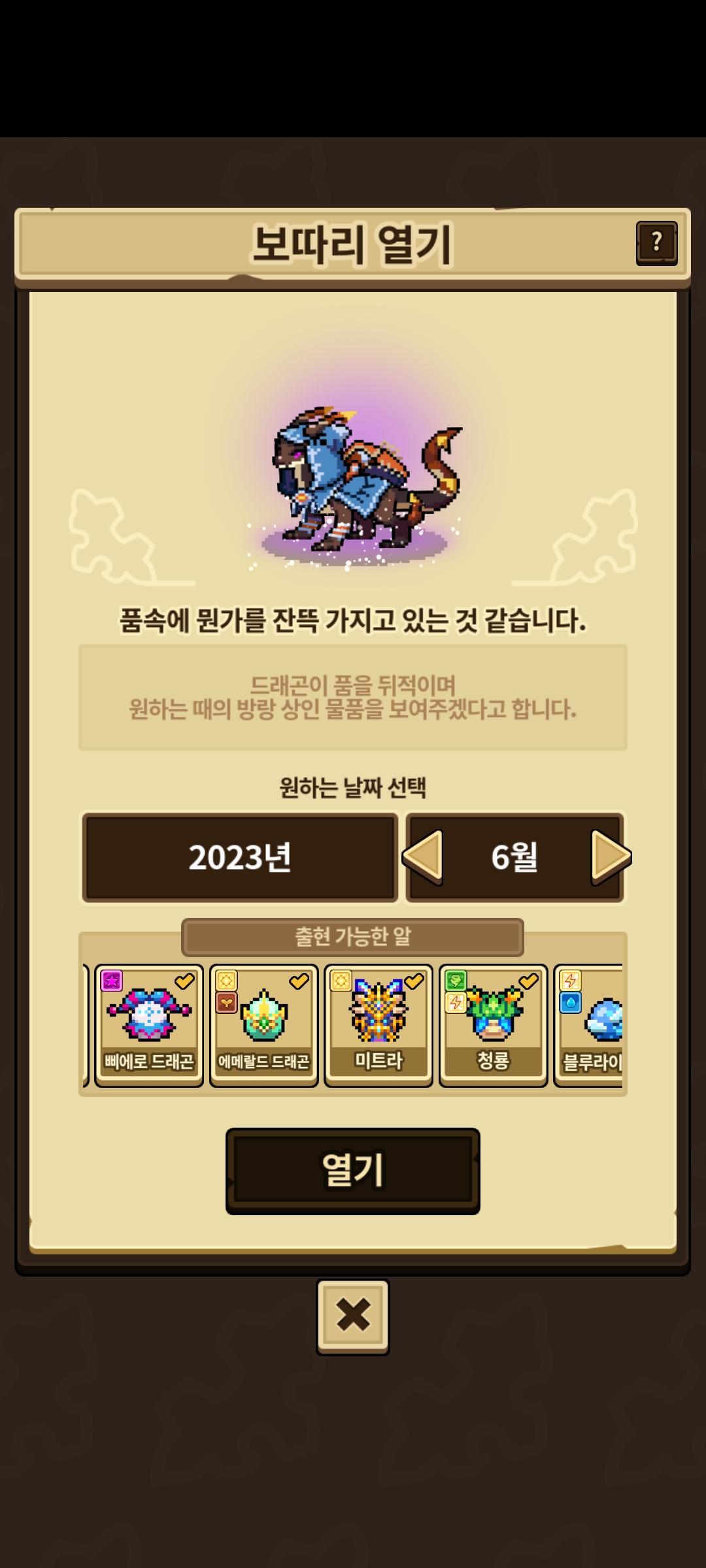Image resolution: width=706 pixels, height=1568 pixels.
Task: Select the 미트라 egg card
Action: 378,1024
